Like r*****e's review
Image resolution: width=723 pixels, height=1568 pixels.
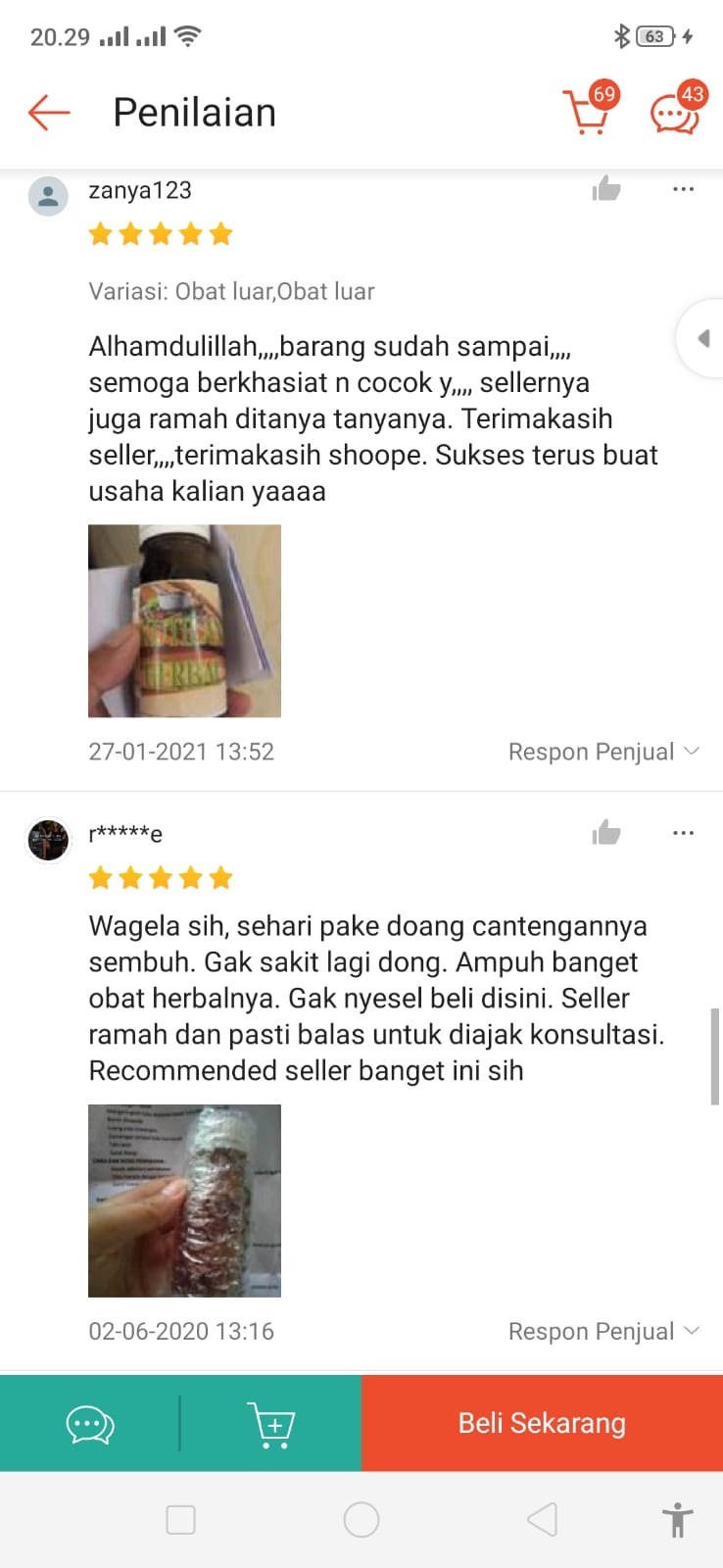606,833
